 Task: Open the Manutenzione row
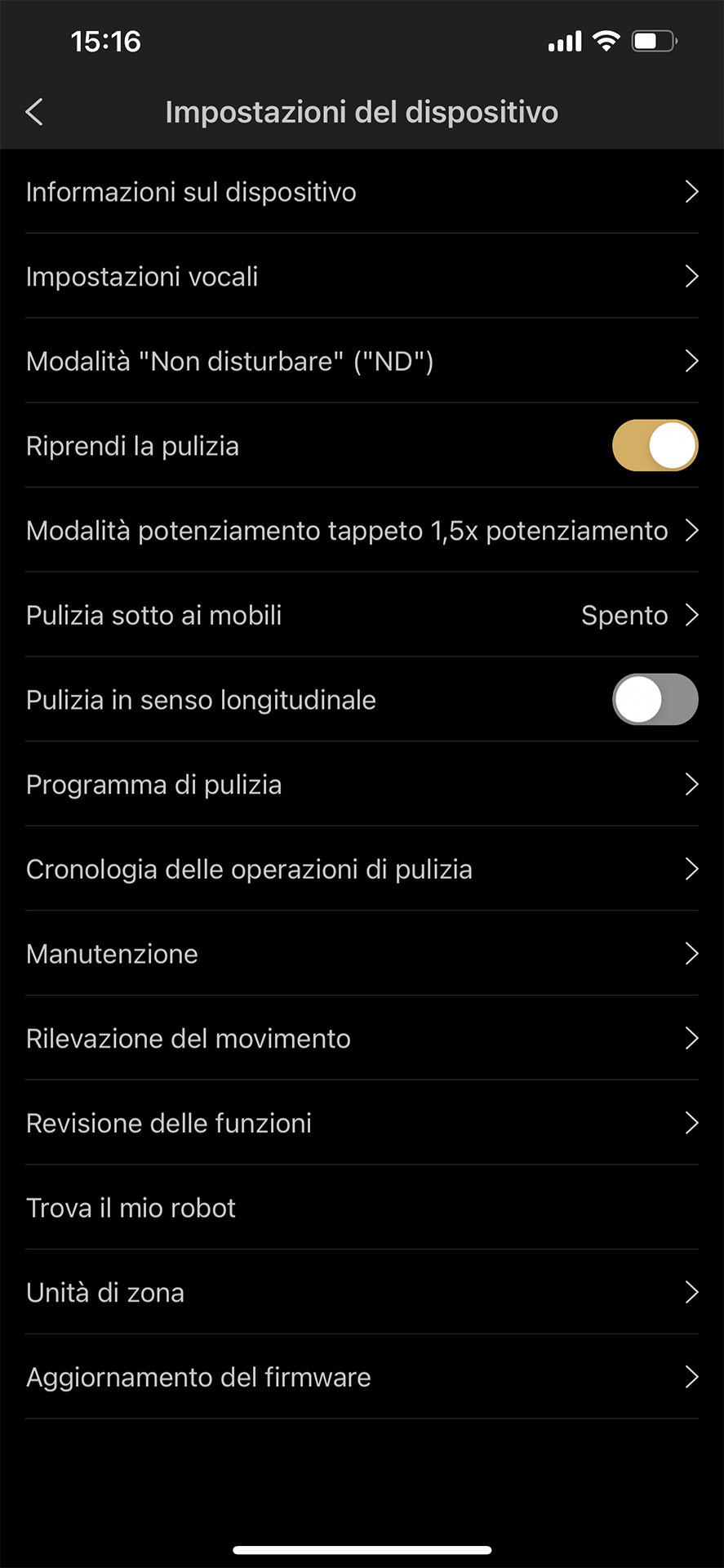click(362, 954)
